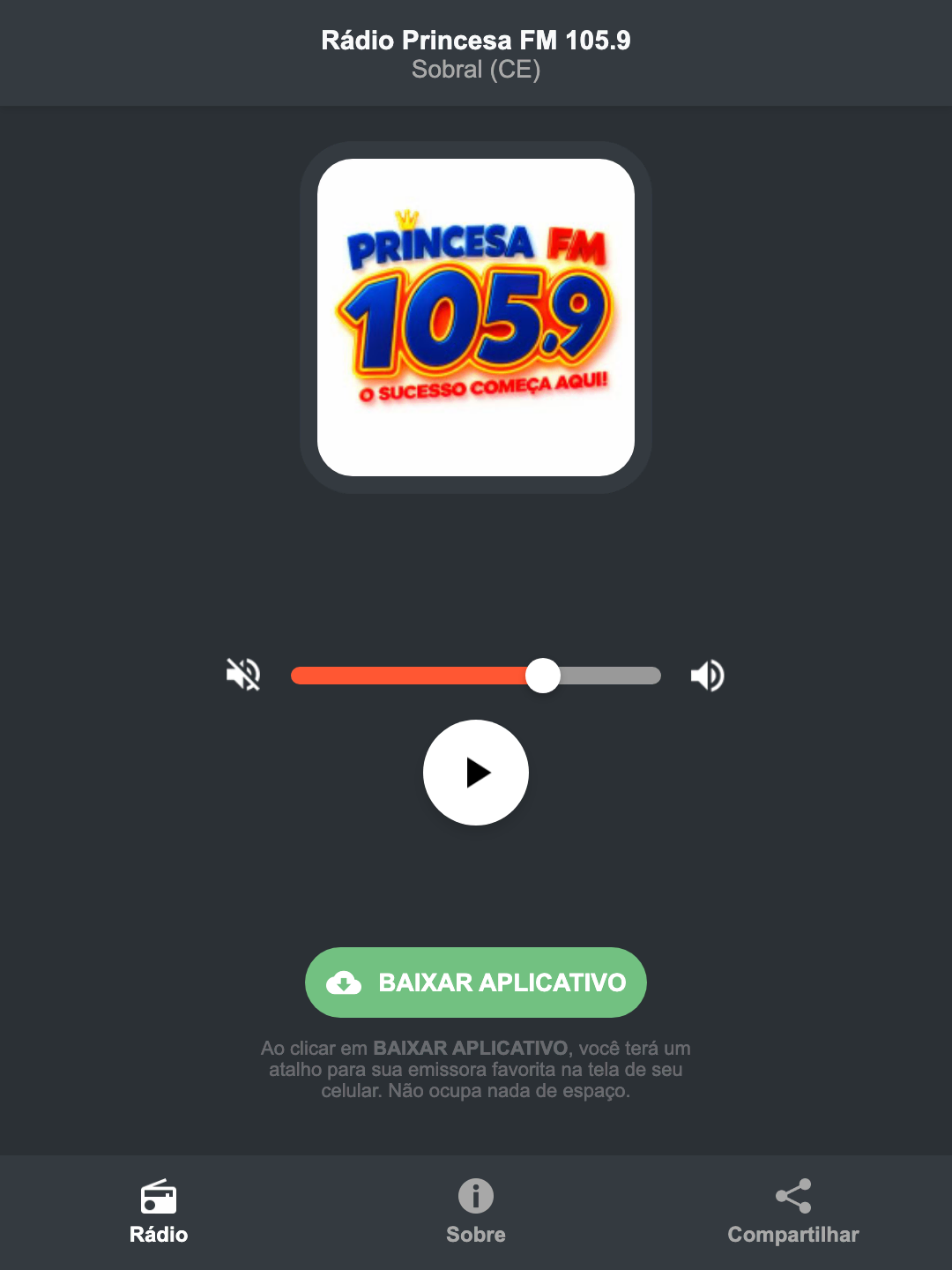Select the Rádio tab label
Screen dimensions: 952x1270
158,1235
